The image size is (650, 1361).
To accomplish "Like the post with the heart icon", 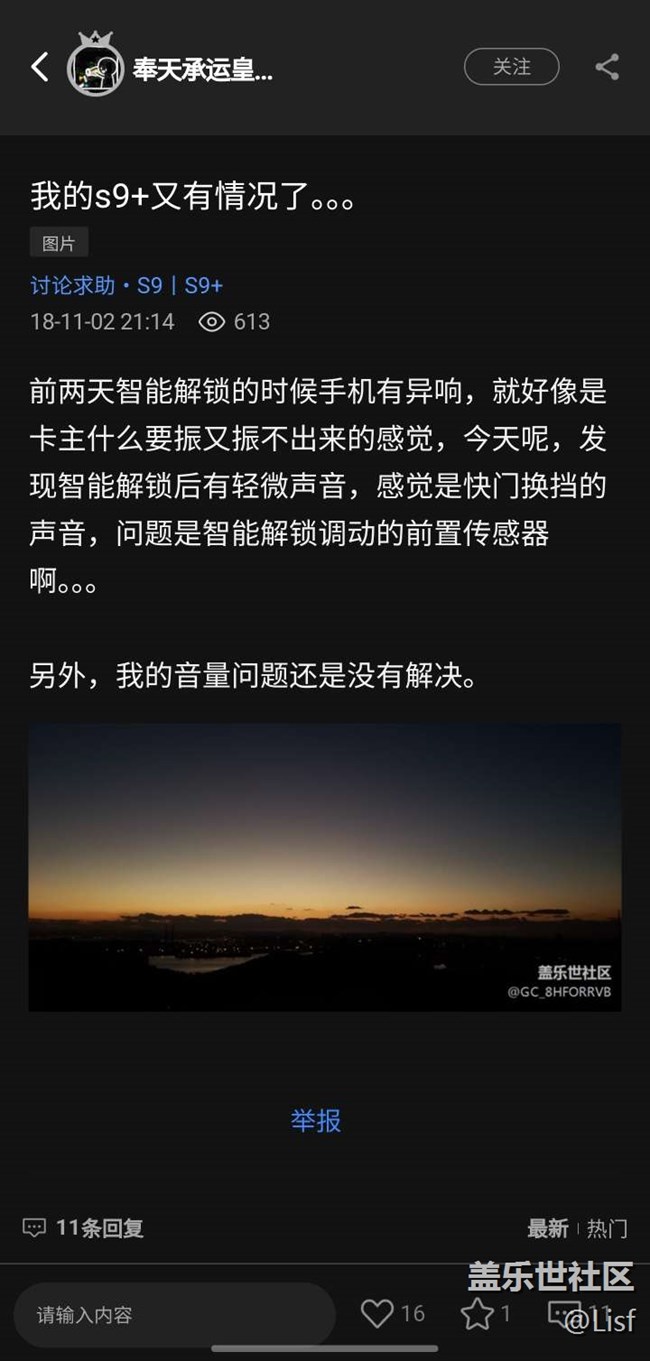I will (x=377, y=1313).
